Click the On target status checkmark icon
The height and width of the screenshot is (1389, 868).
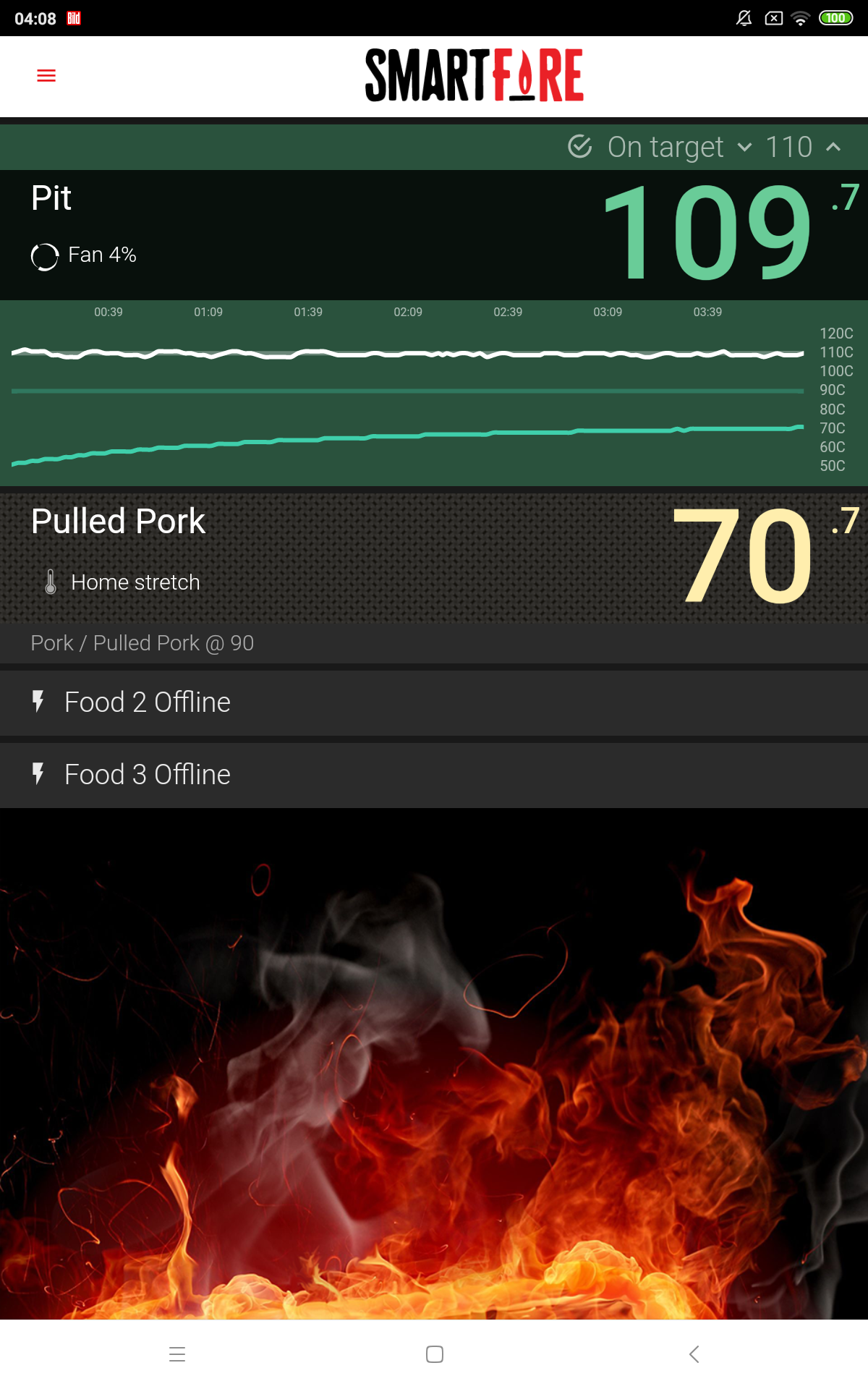[579, 147]
